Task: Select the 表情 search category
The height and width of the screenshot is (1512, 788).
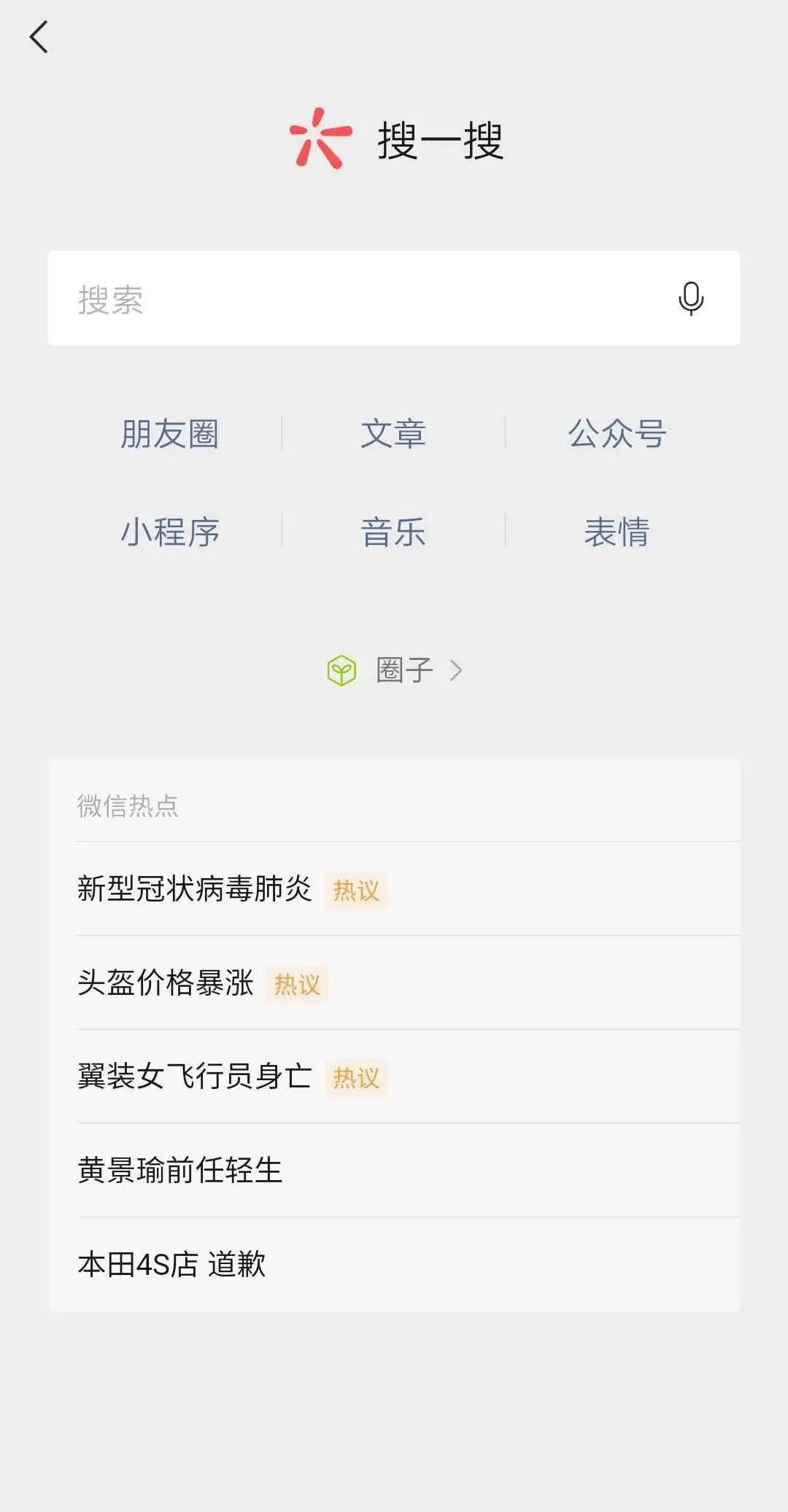Action: click(617, 532)
